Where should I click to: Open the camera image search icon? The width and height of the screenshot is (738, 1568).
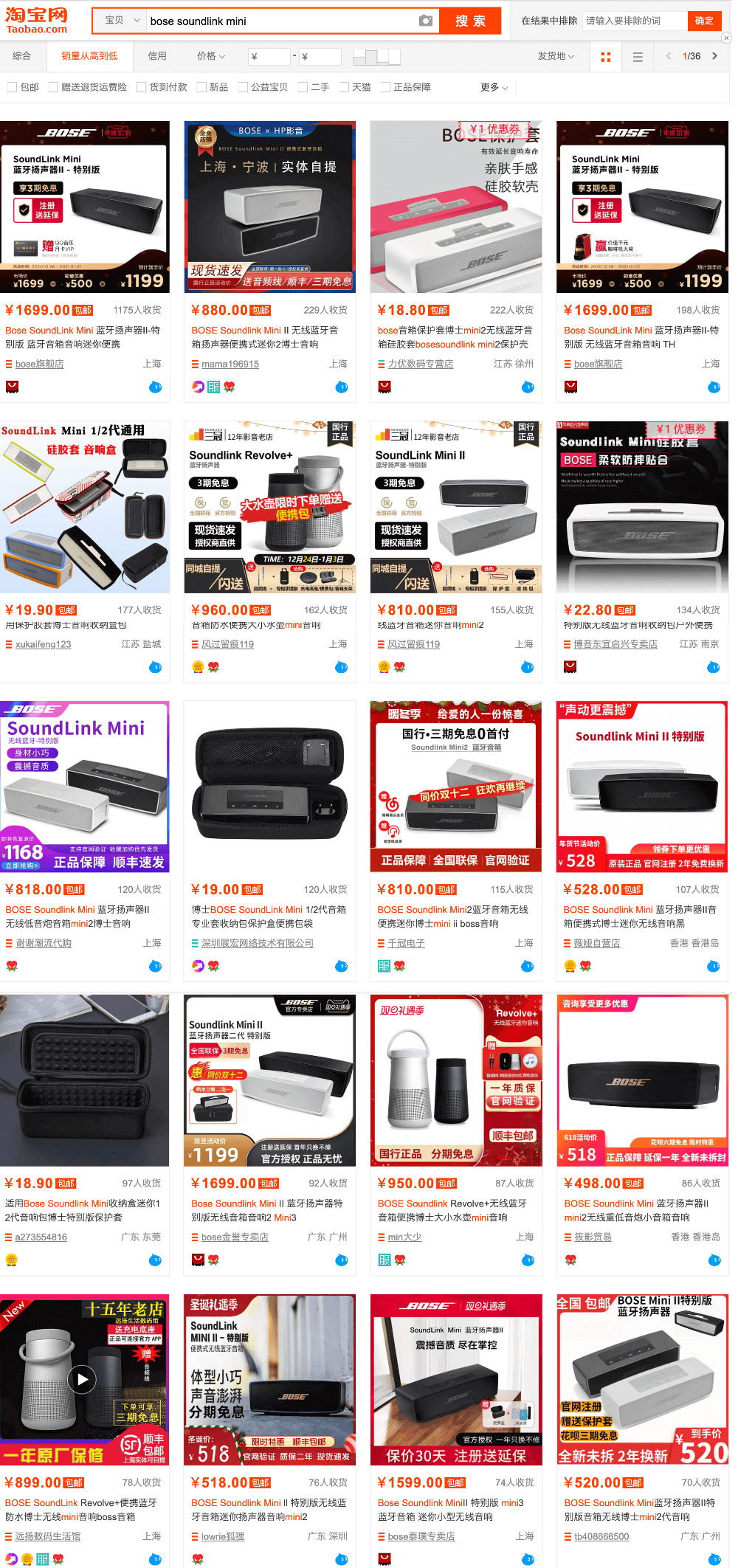point(425,21)
